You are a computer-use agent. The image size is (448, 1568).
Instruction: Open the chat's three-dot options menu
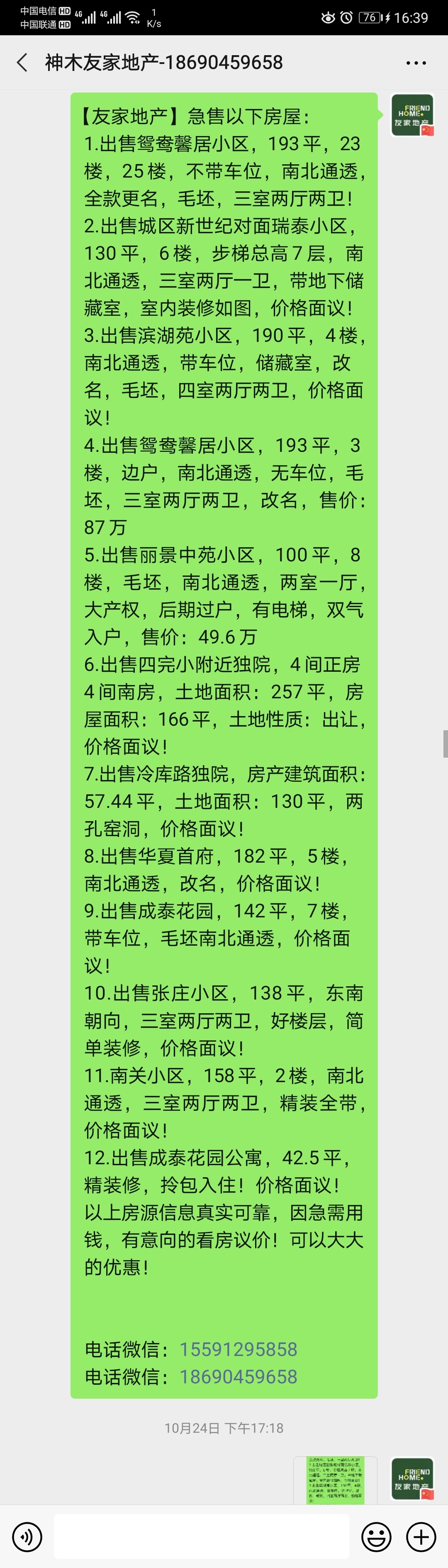pyautogui.click(x=416, y=63)
